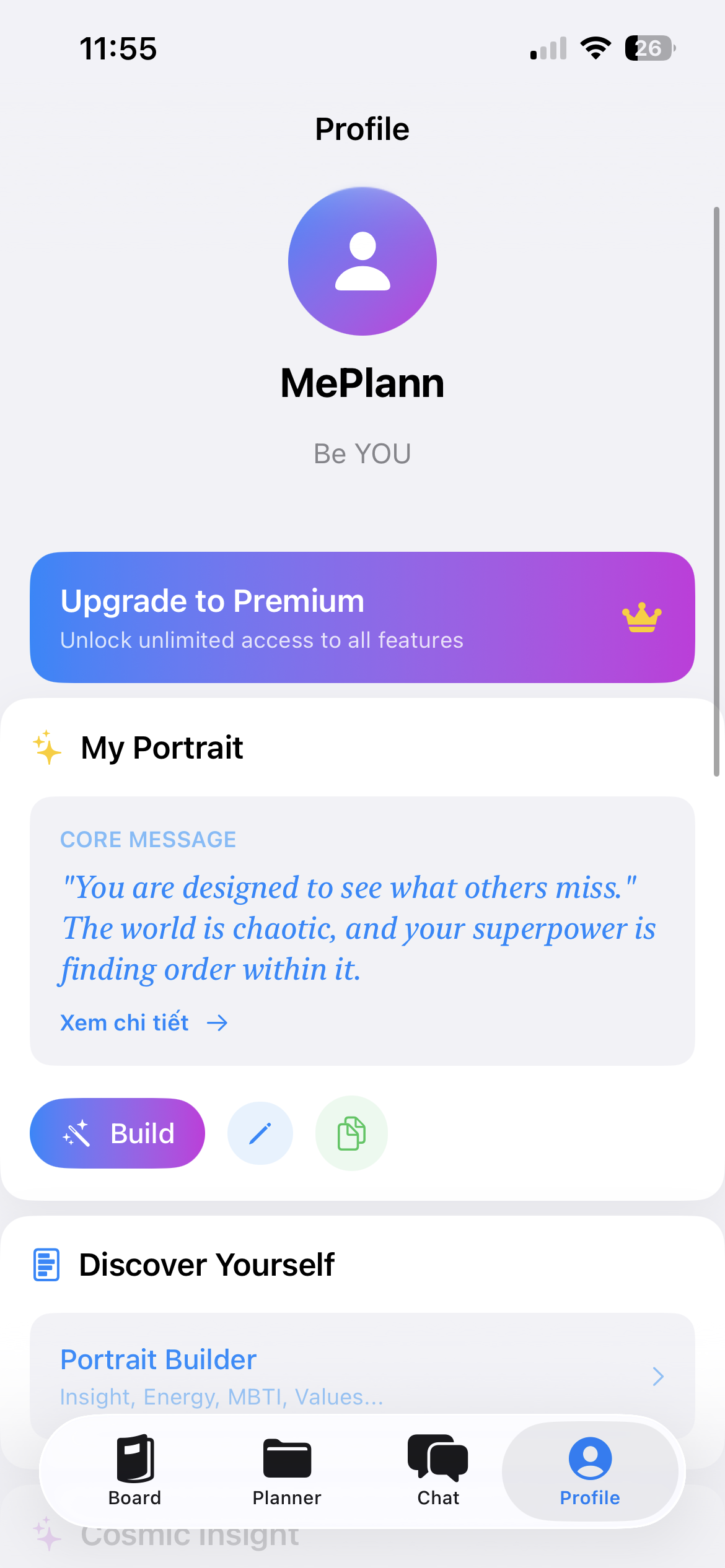Tap the MePlann profile avatar
Image resolution: width=725 pixels, height=1568 pixels.
362,261
